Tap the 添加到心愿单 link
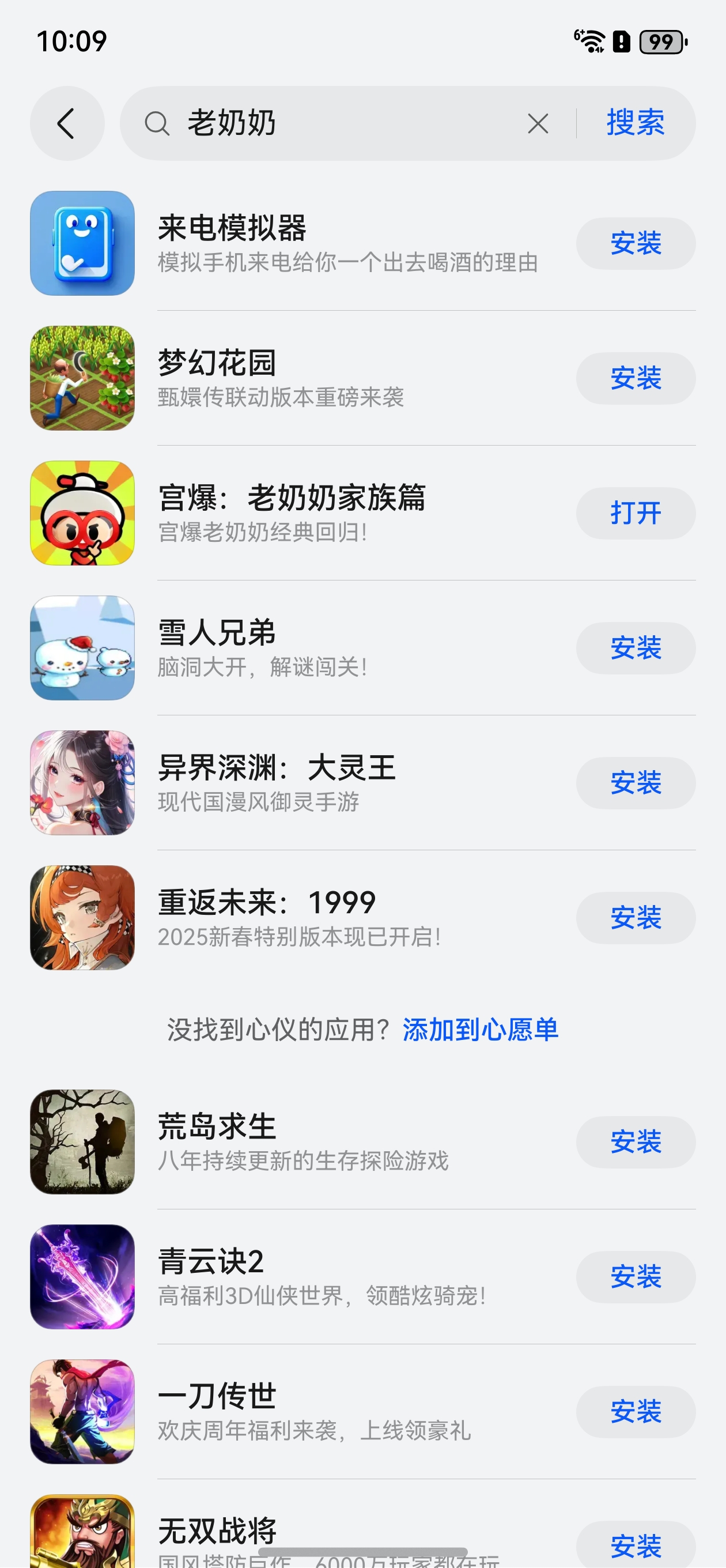 click(480, 1030)
